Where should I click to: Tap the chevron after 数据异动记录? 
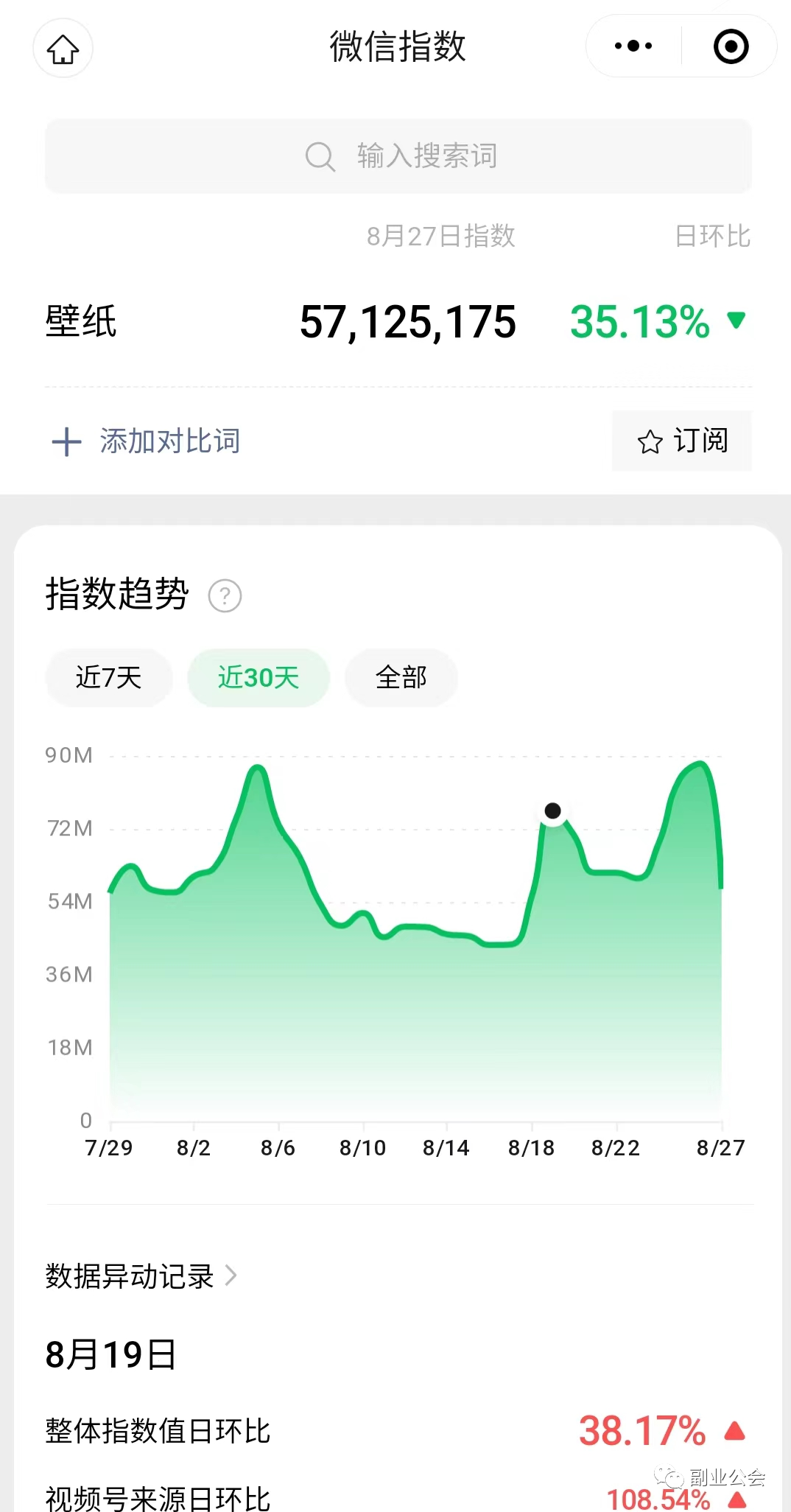[232, 1275]
